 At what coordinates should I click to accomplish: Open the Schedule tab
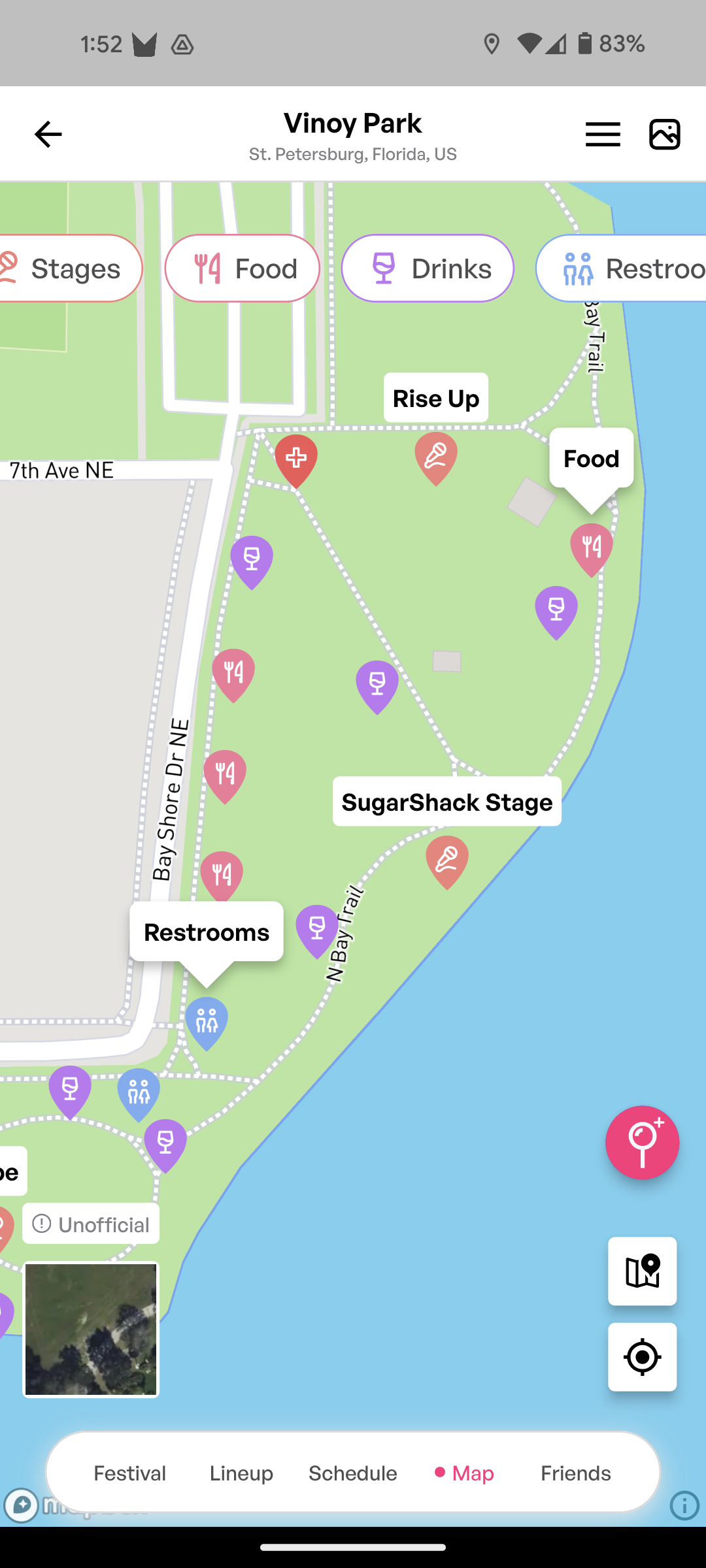point(353,1473)
